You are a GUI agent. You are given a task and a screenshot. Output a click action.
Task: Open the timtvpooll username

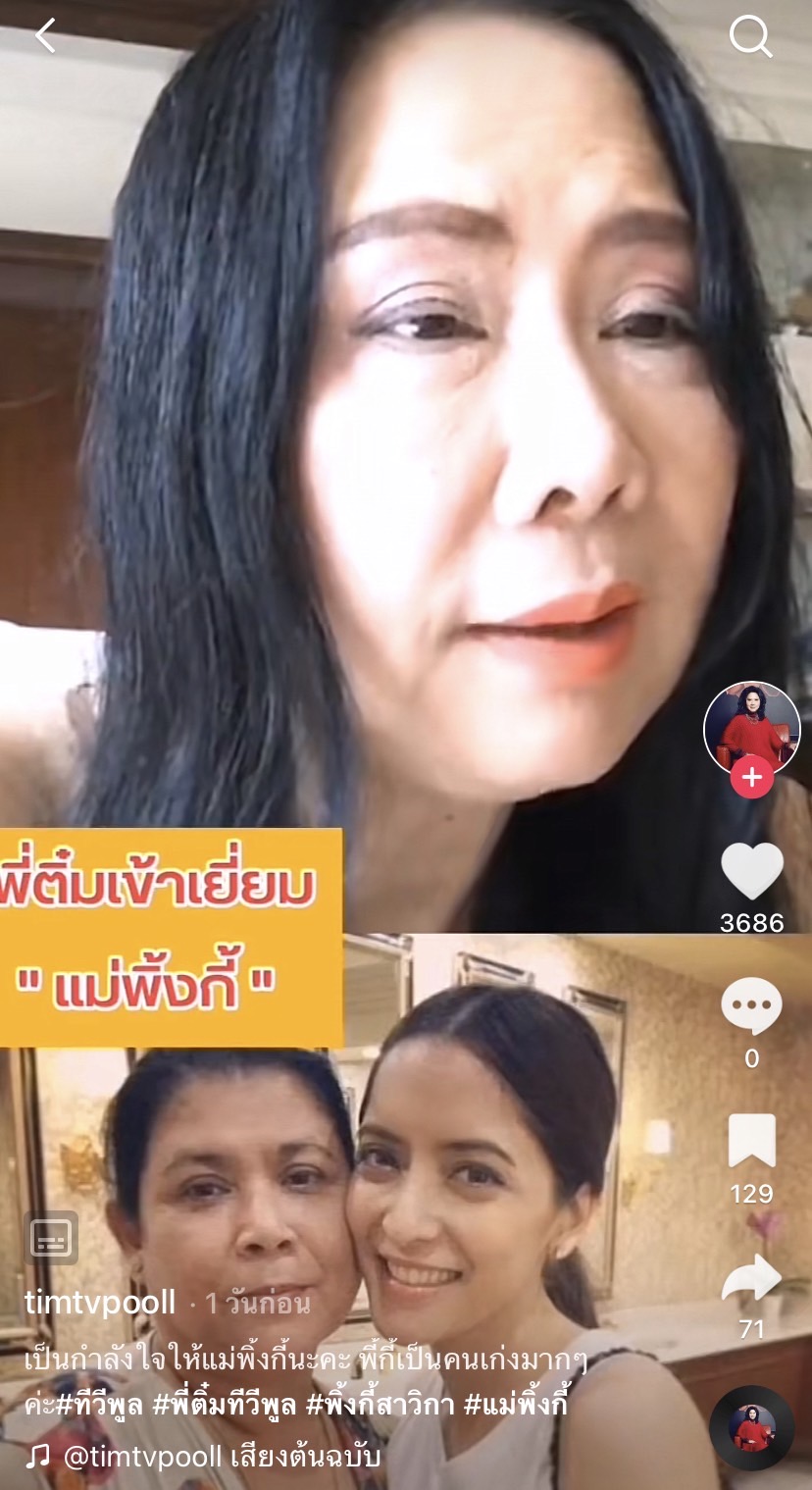coord(100,1303)
